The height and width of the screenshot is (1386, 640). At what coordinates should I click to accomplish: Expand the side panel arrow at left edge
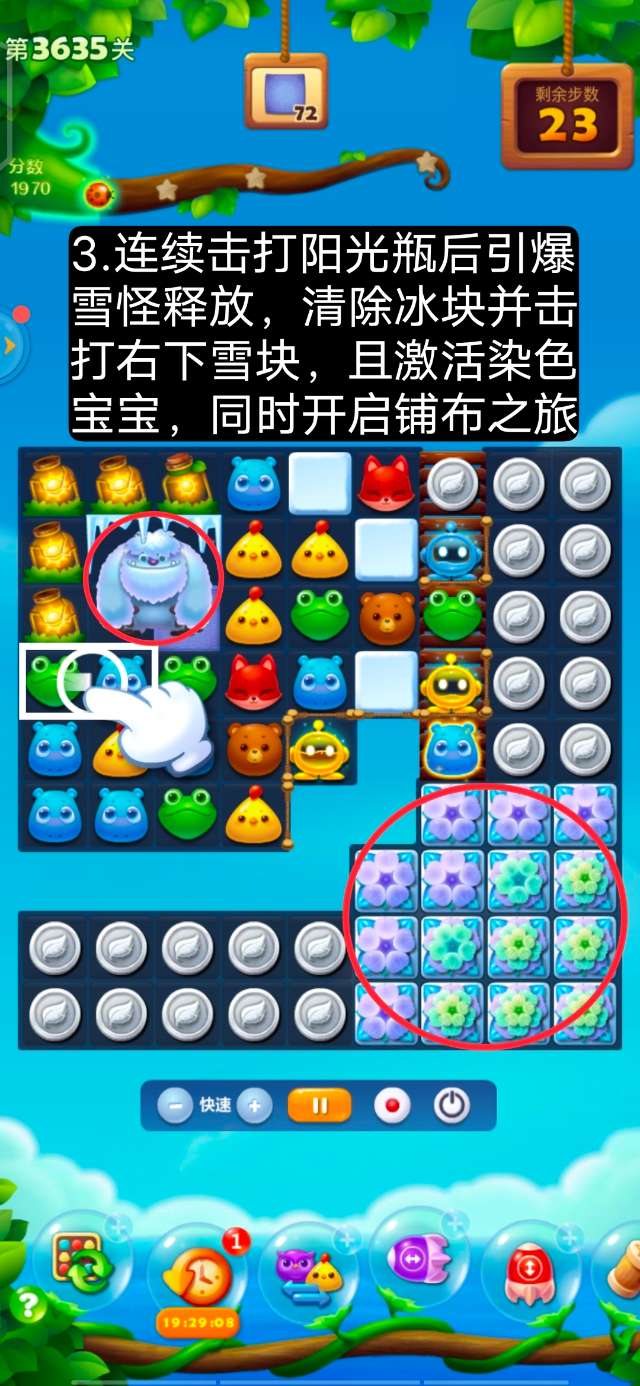[10, 346]
